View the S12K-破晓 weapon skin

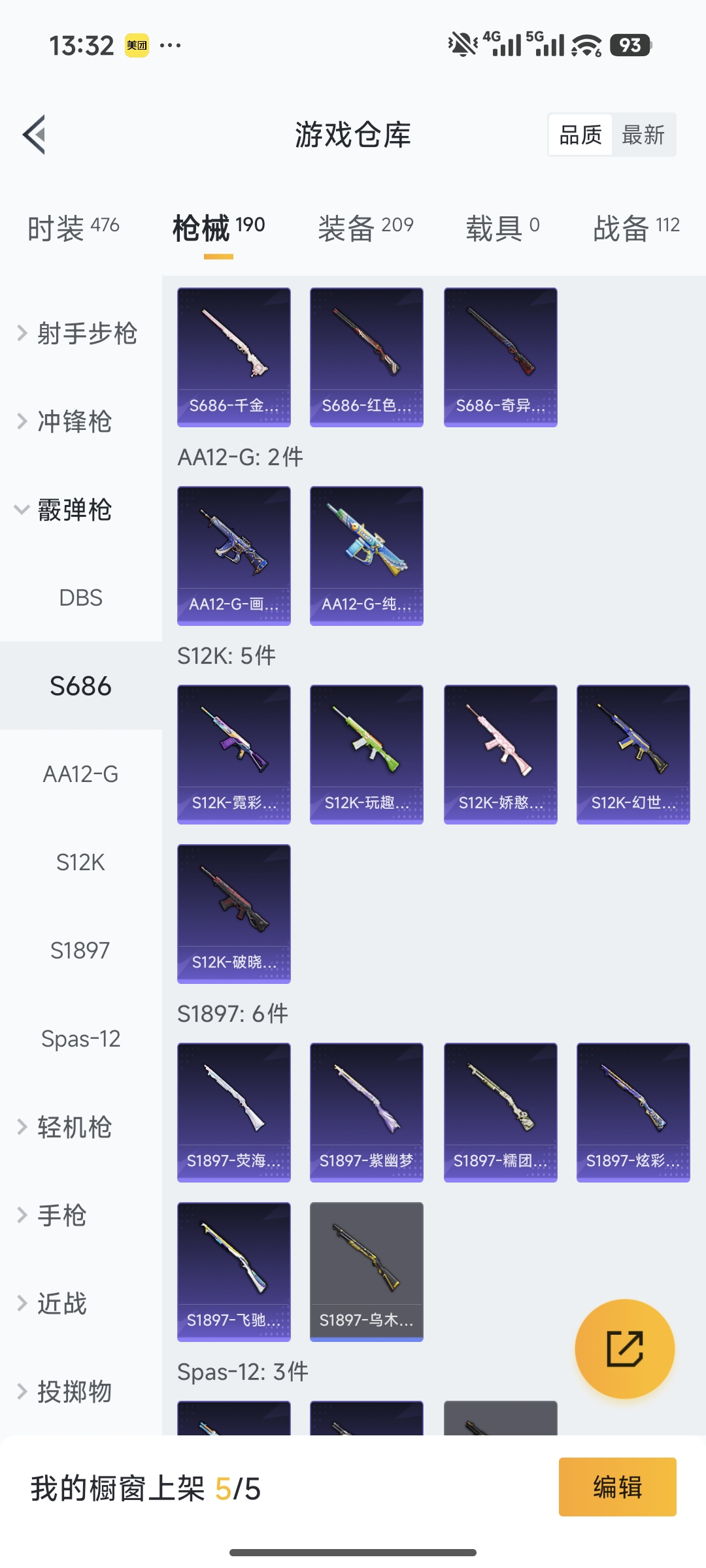[x=233, y=913]
